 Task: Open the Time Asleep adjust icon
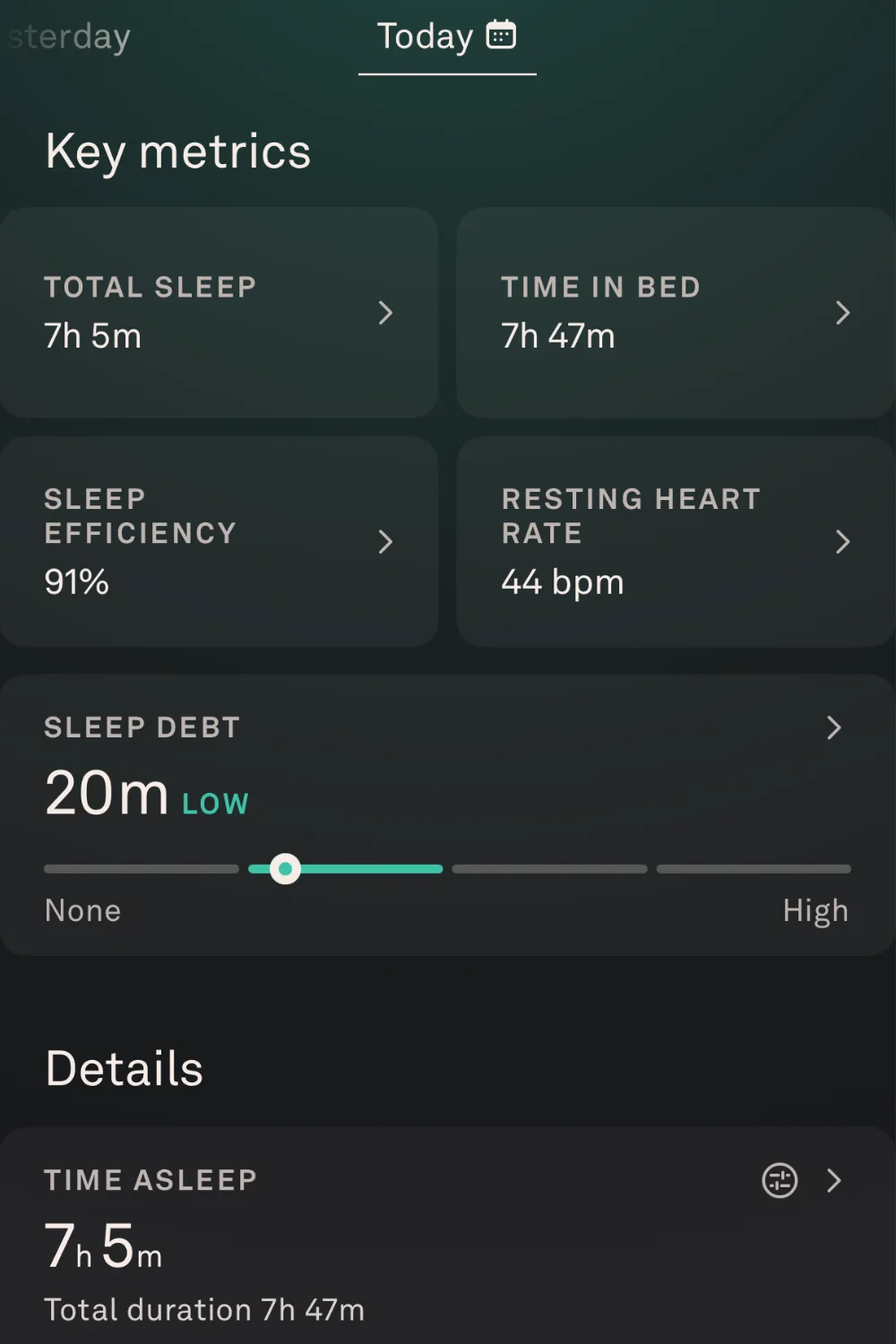pos(780,1180)
